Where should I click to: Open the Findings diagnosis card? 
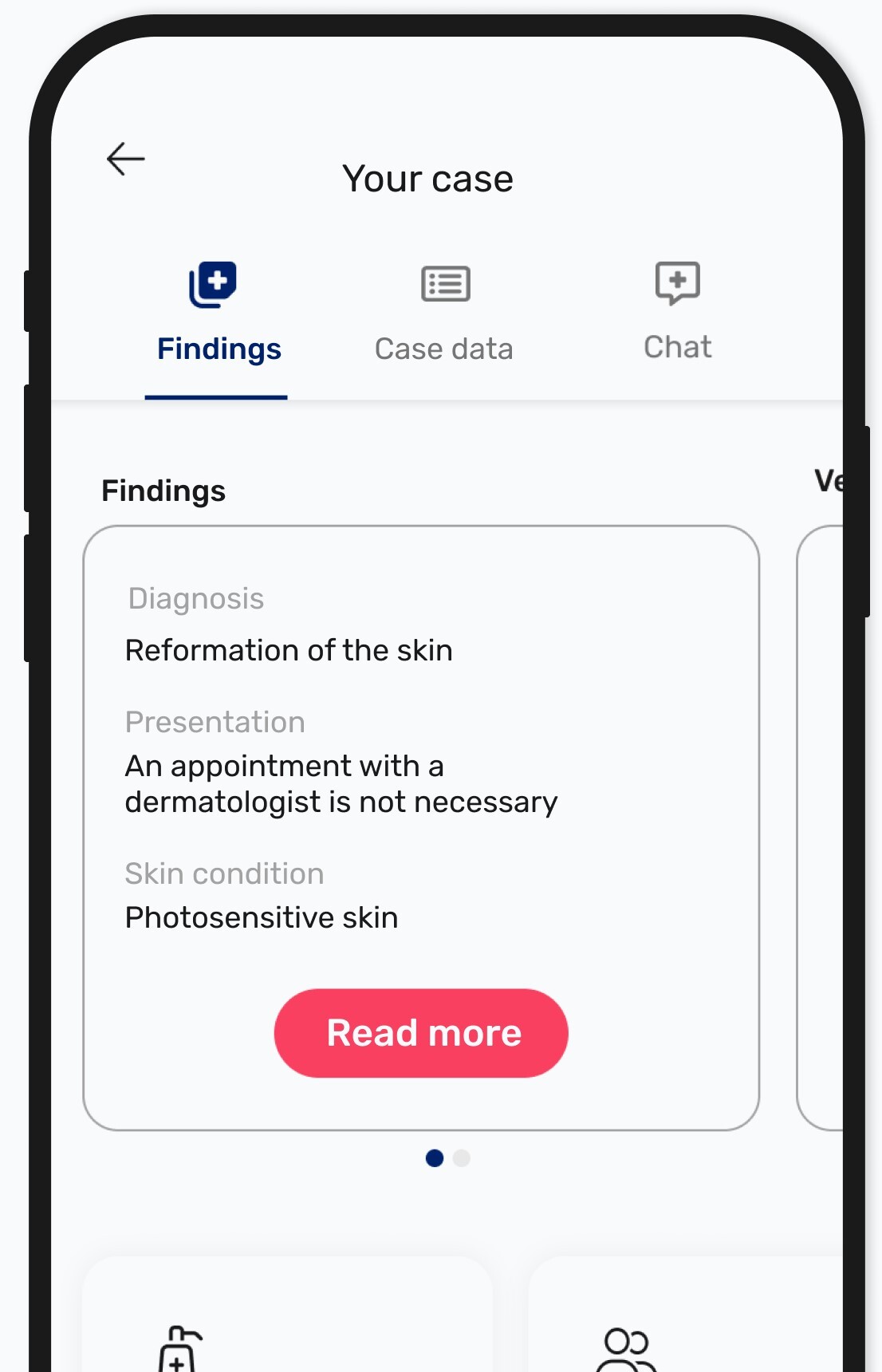tap(421, 758)
